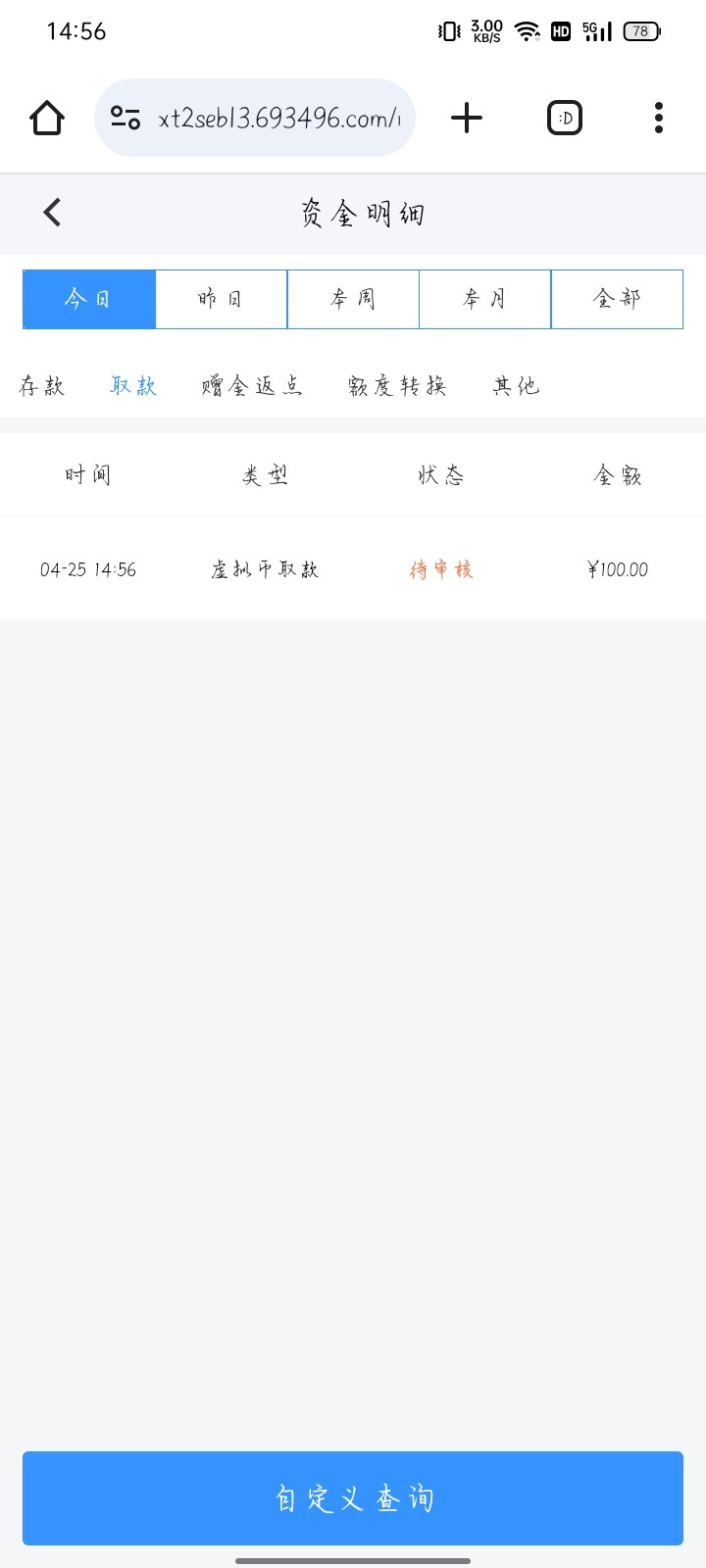Open the browser home button
This screenshot has width=706, height=1568.
47,118
